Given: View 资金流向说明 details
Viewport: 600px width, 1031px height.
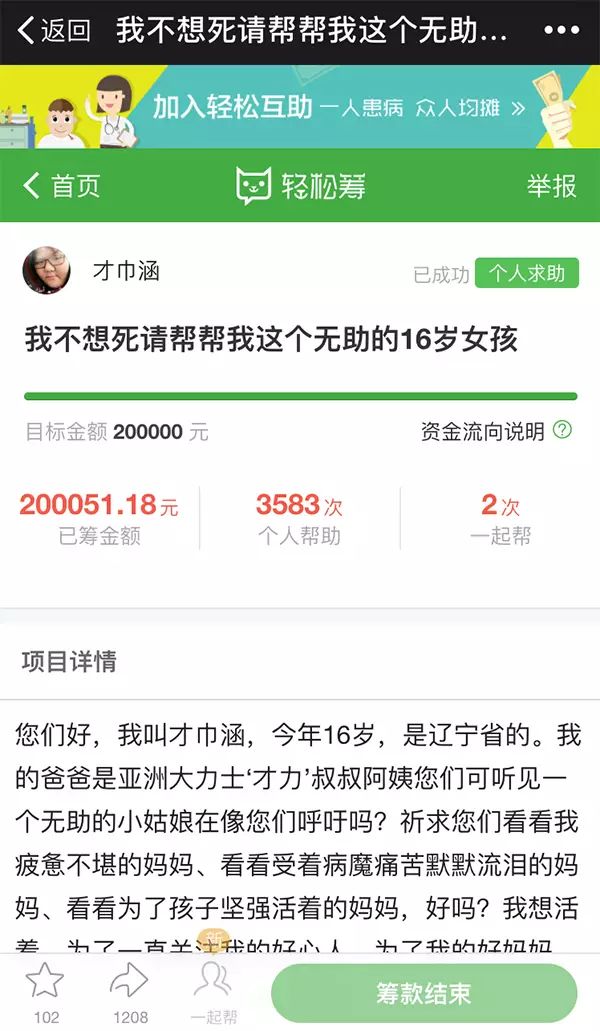Looking at the screenshot, I should pyautogui.click(x=496, y=431).
